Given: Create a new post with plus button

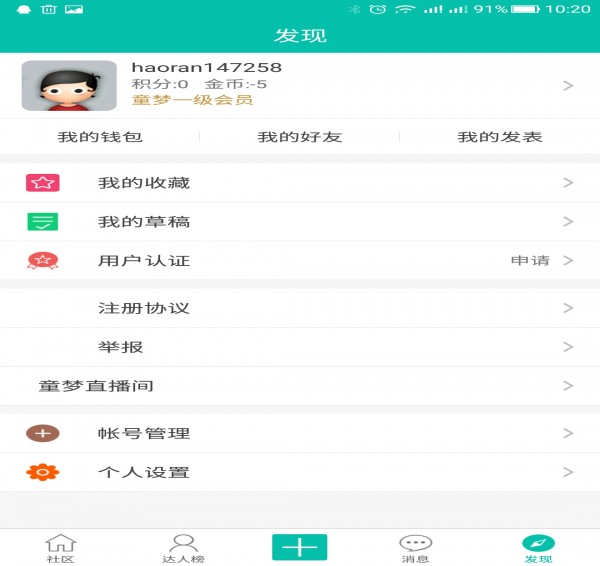Looking at the screenshot, I should point(299,547).
